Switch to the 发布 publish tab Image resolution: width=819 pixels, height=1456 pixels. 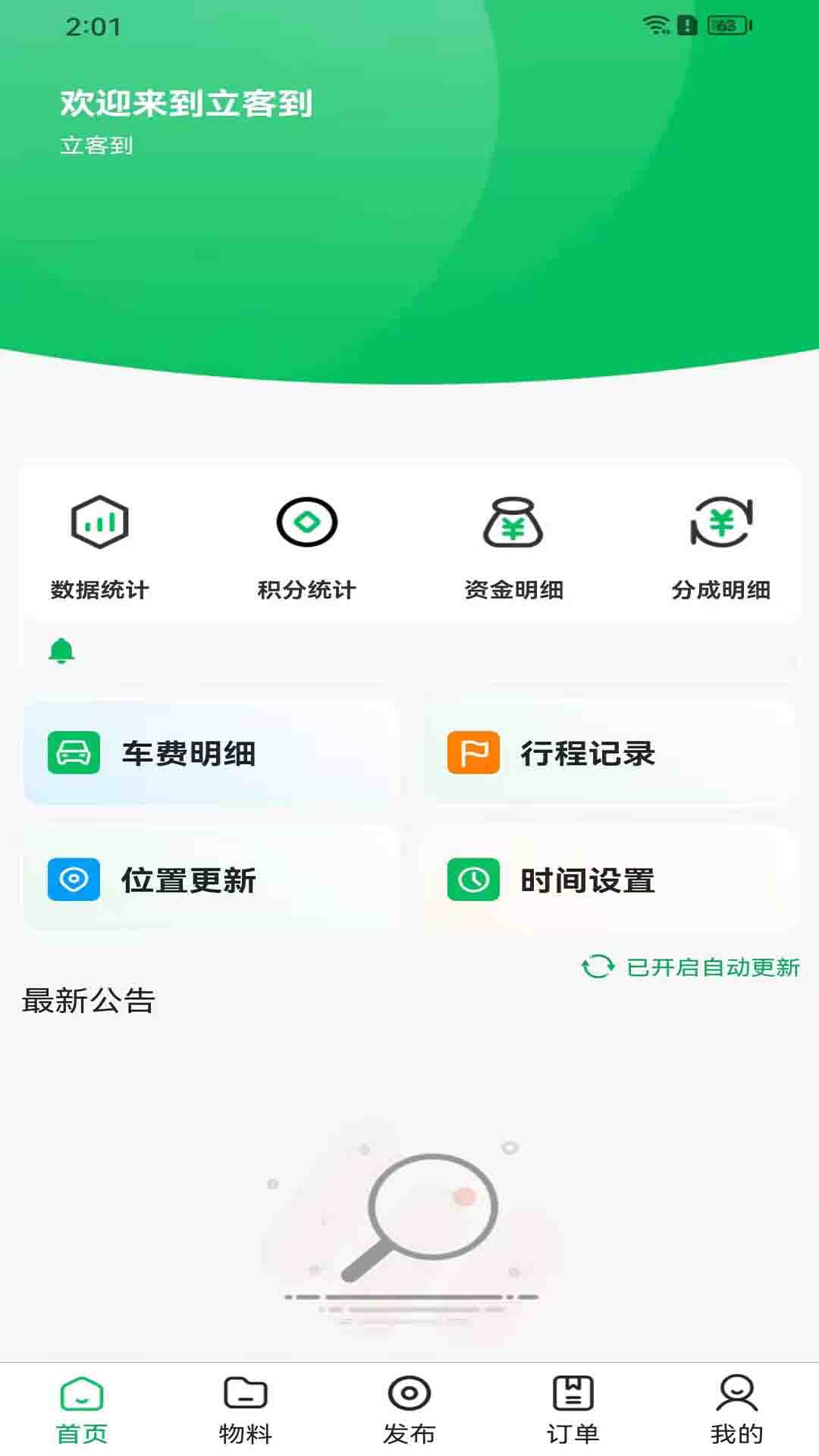tap(409, 1410)
